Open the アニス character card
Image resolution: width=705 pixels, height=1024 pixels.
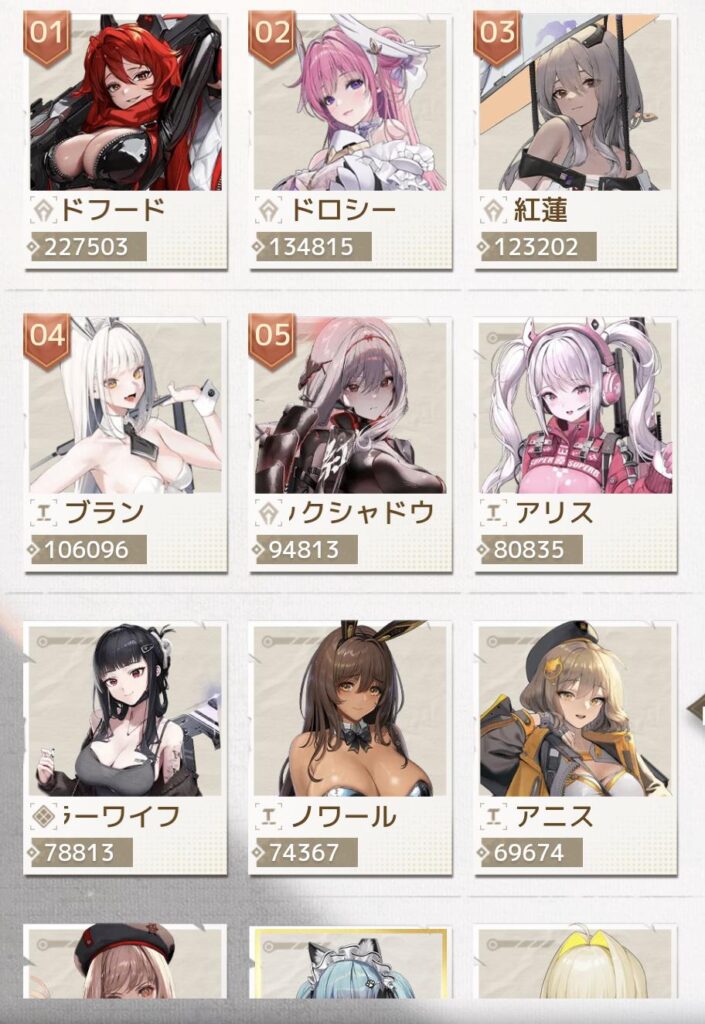tap(575, 748)
